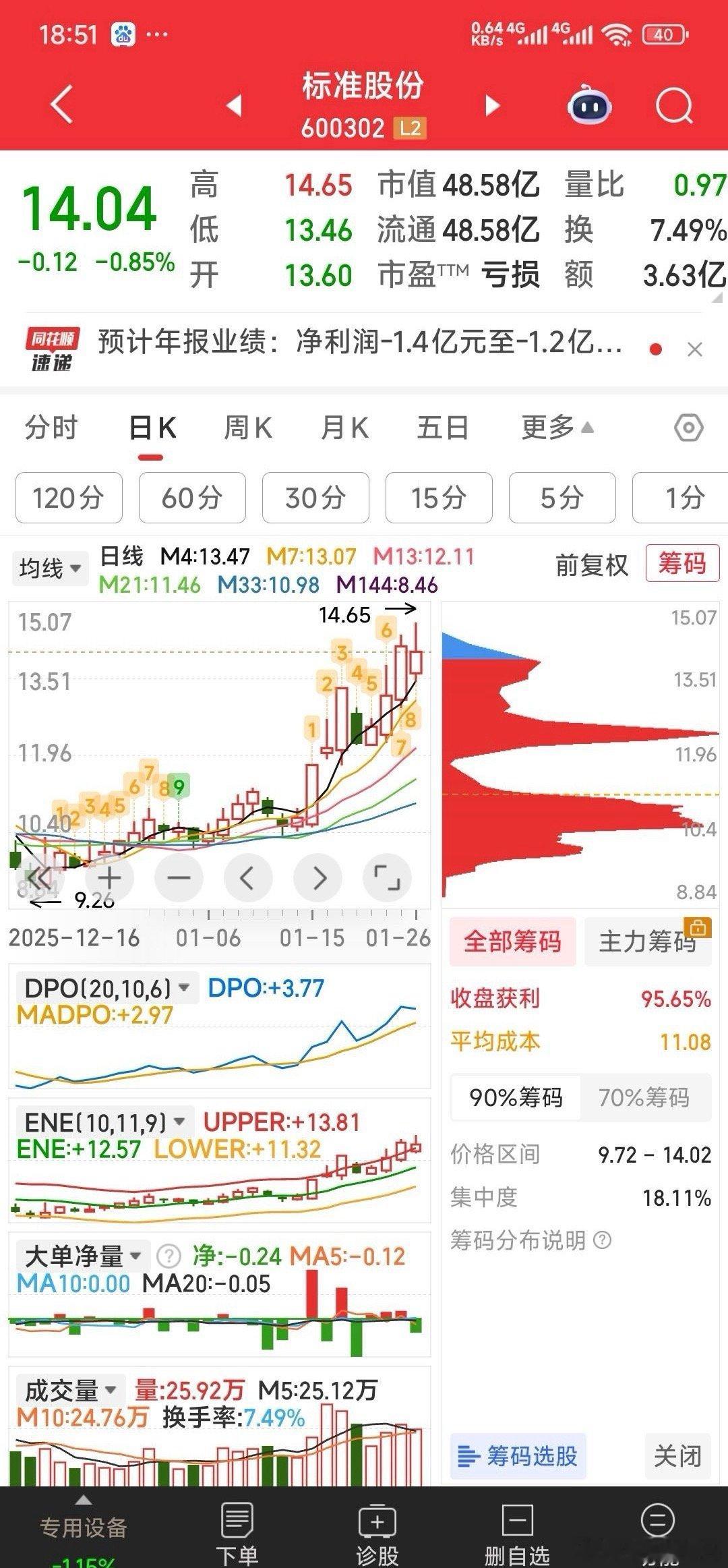Expand the 更多 chart periods
Screen dimensions: 728x1568
tap(557, 428)
